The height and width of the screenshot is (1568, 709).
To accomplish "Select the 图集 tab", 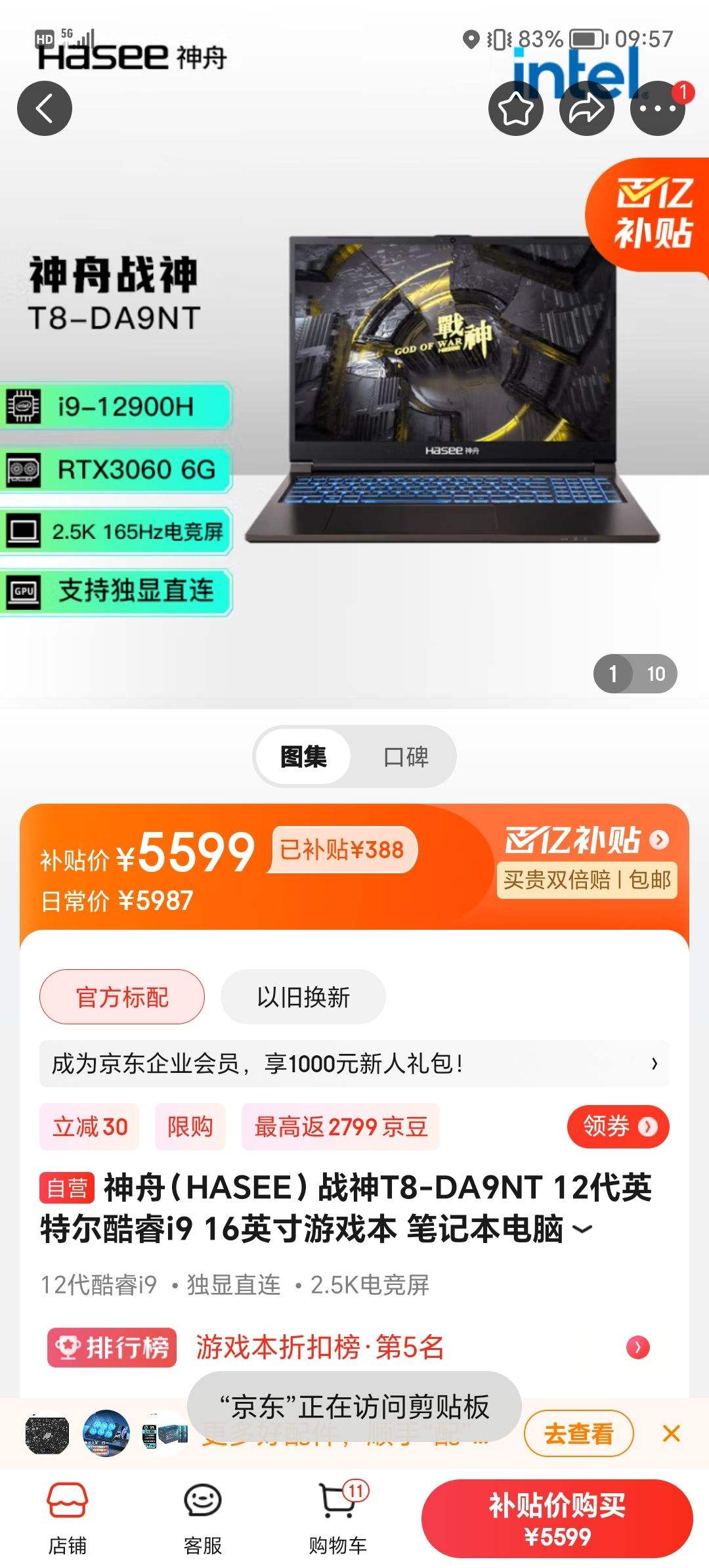I will (x=303, y=757).
